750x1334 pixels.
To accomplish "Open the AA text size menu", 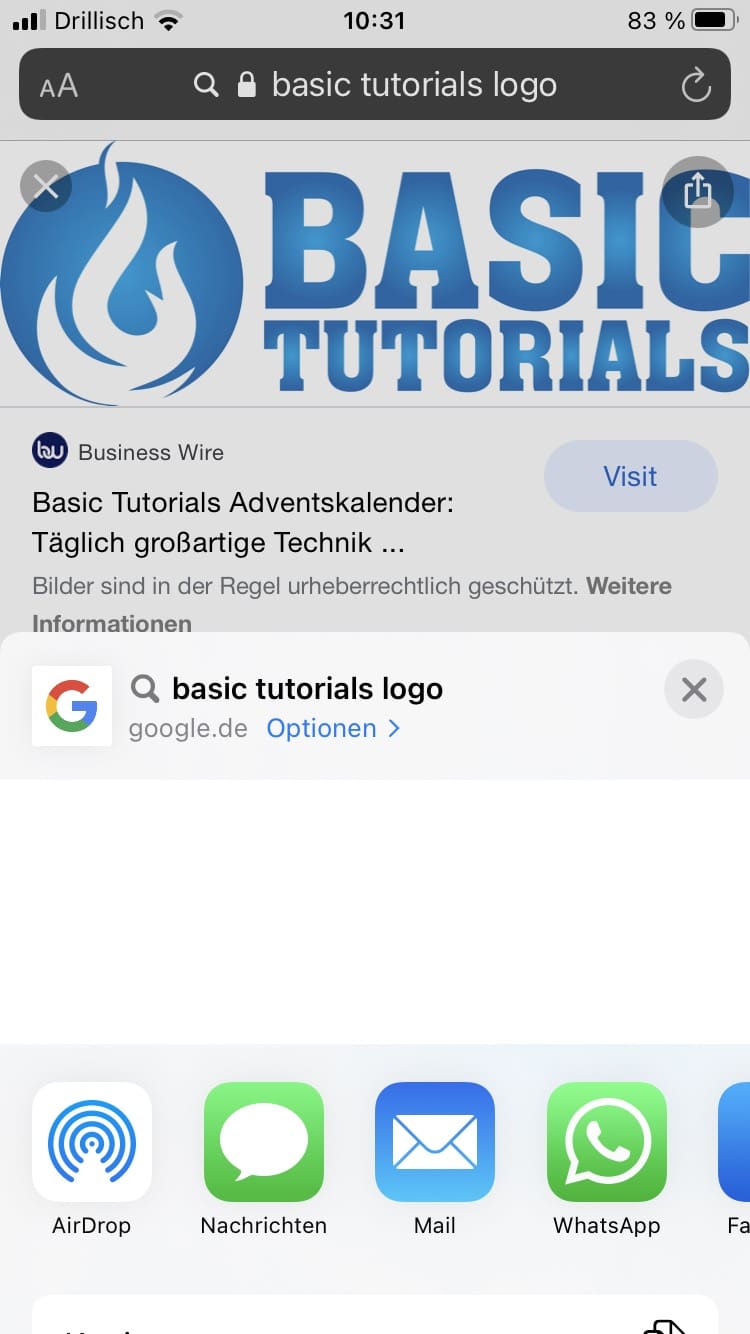I will coord(59,86).
